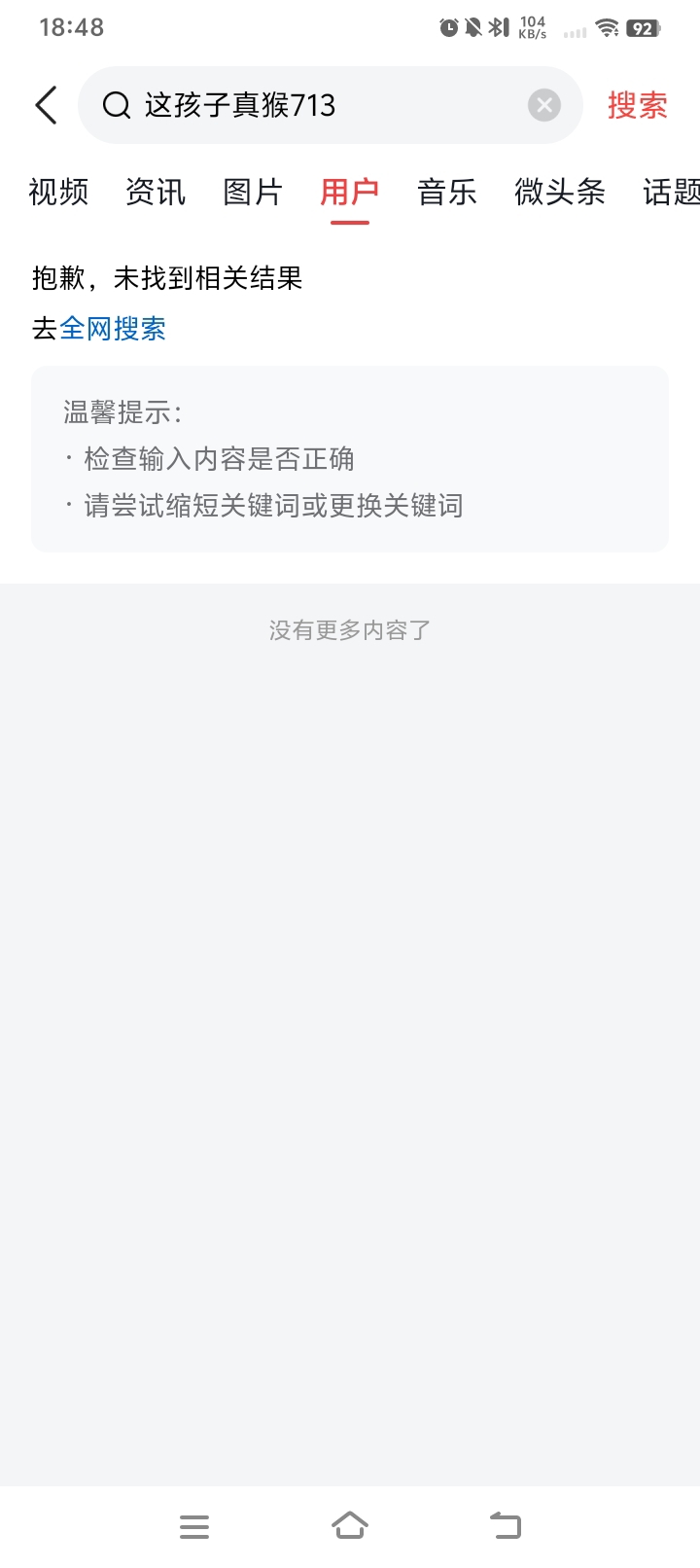Go back using the top-left arrow
Image resolution: width=700 pixels, height=1568 pixels.
pyautogui.click(x=46, y=105)
